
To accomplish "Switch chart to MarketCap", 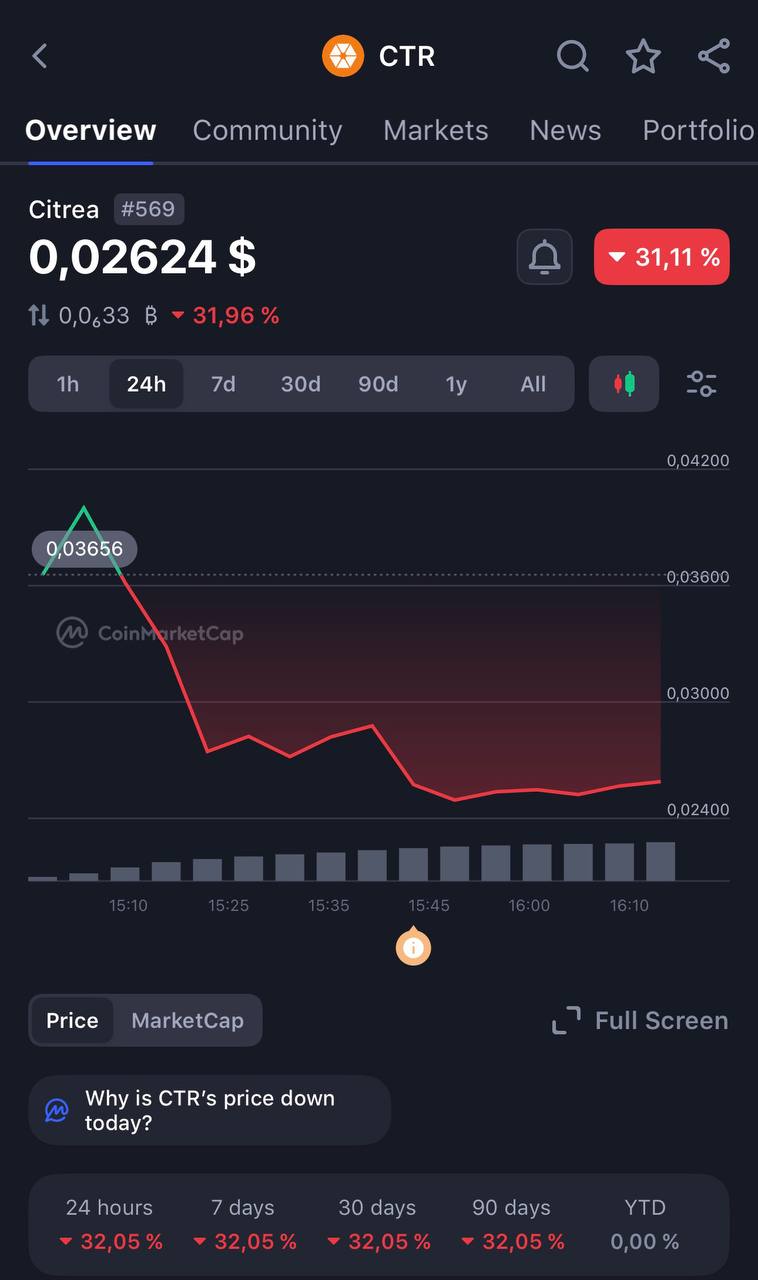I will 187,1020.
